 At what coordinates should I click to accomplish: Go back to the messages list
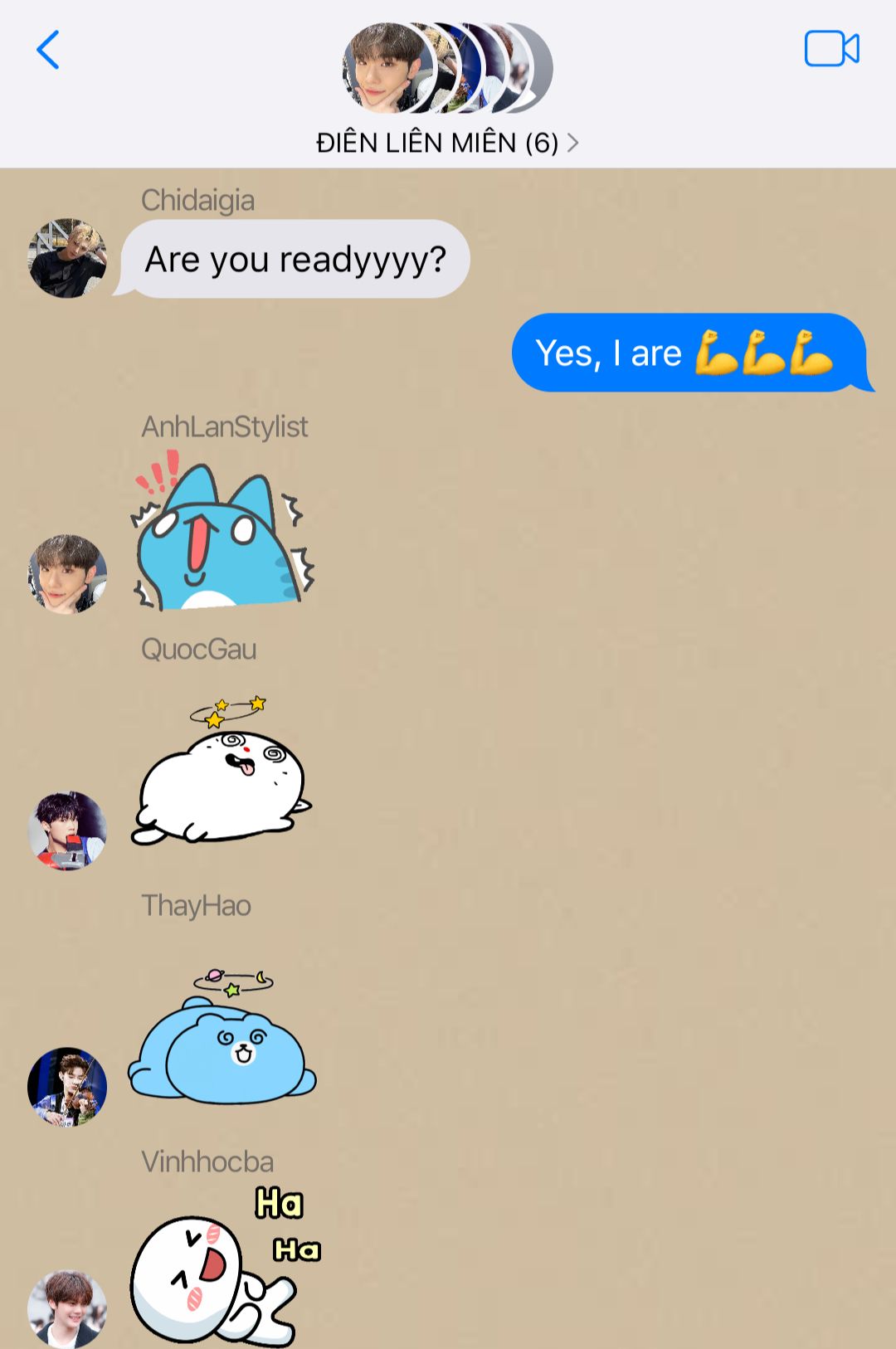48,50
